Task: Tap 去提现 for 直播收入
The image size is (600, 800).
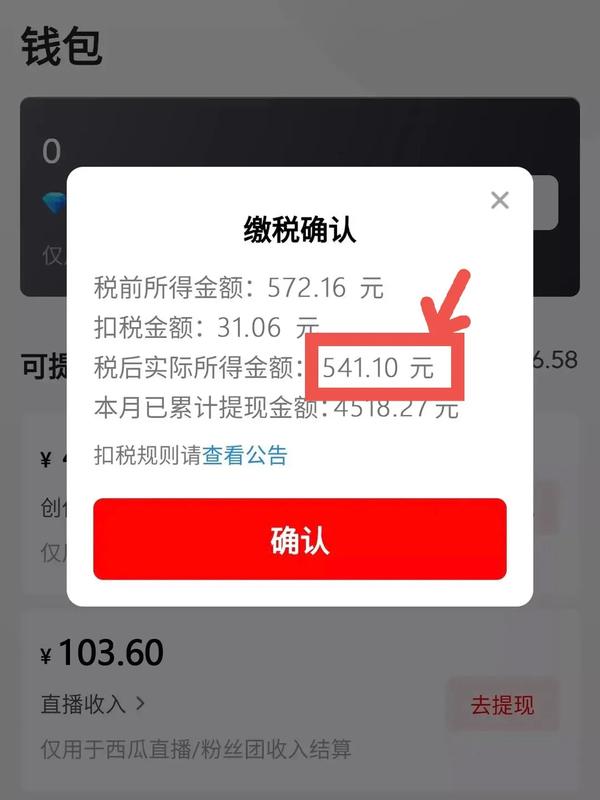Action: pyautogui.click(x=502, y=705)
